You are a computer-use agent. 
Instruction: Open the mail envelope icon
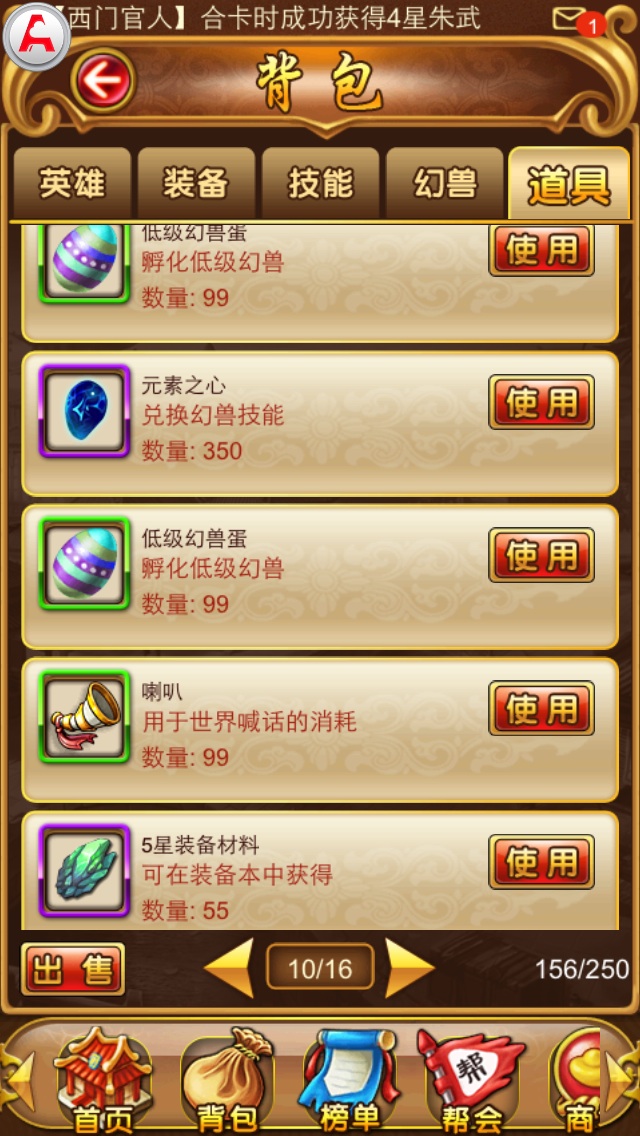pyautogui.click(x=572, y=19)
